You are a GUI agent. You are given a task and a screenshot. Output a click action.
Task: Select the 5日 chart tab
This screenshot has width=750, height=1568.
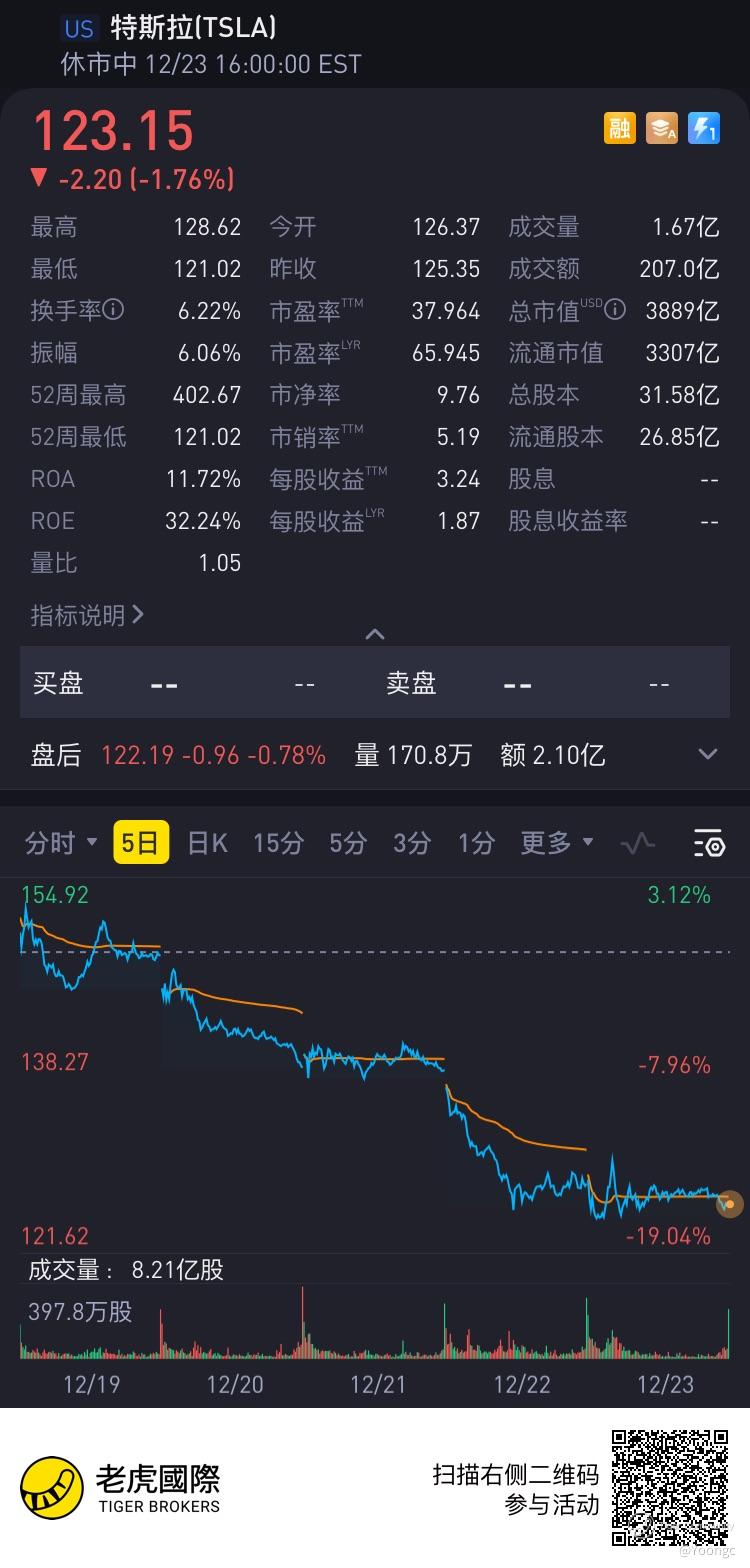tap(140, 843)
